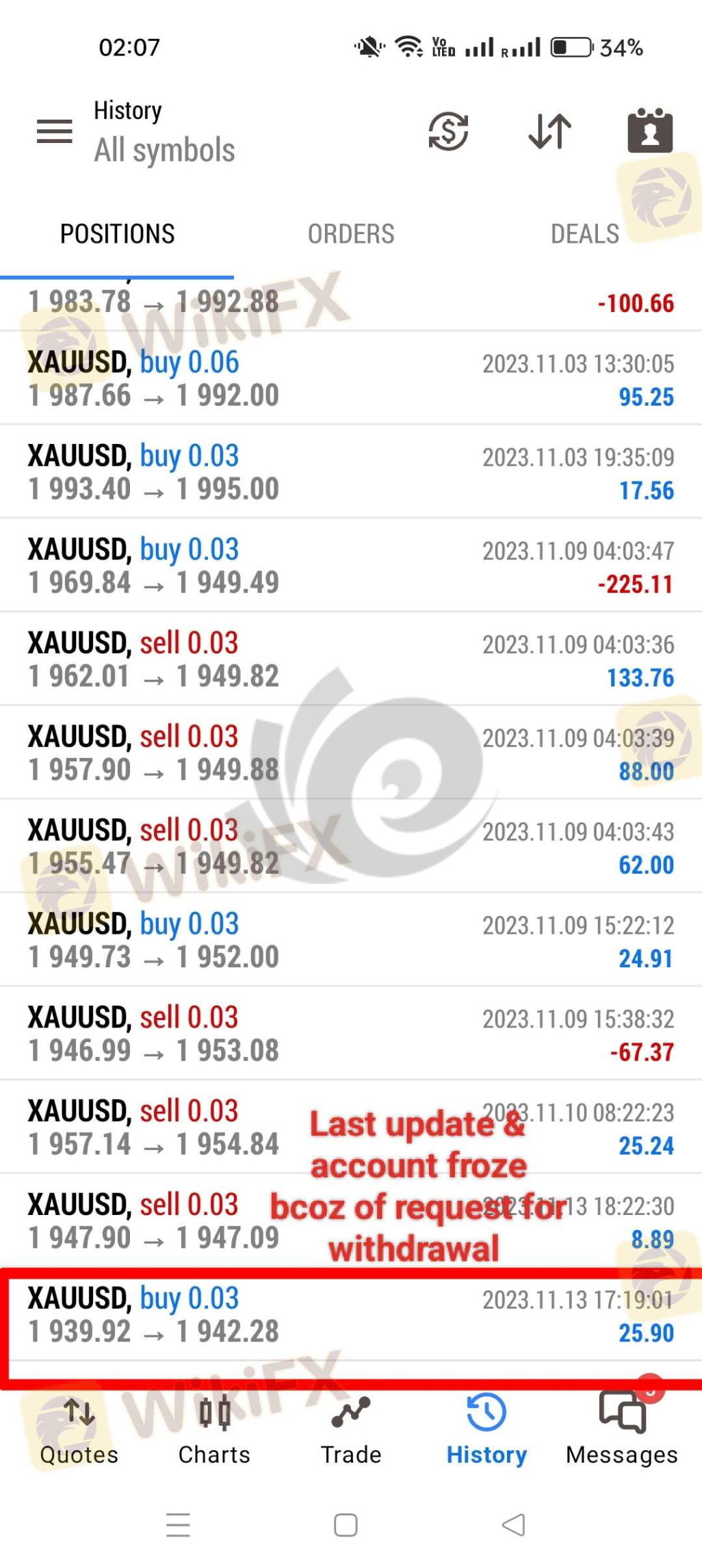Image resolution: width=702 pixels, height=1568 pixels.
Task: Open the date range calendar icon
Action: (x=649, y=131)
